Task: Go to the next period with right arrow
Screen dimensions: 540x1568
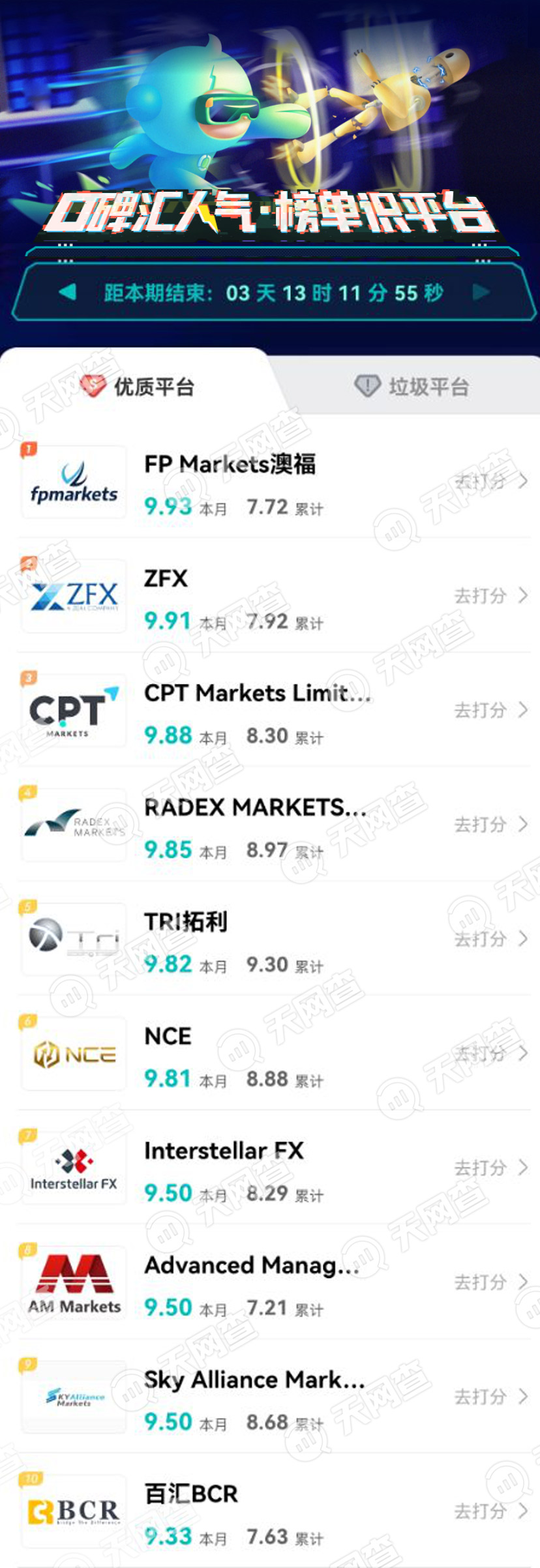Action: tap(481, 292)
